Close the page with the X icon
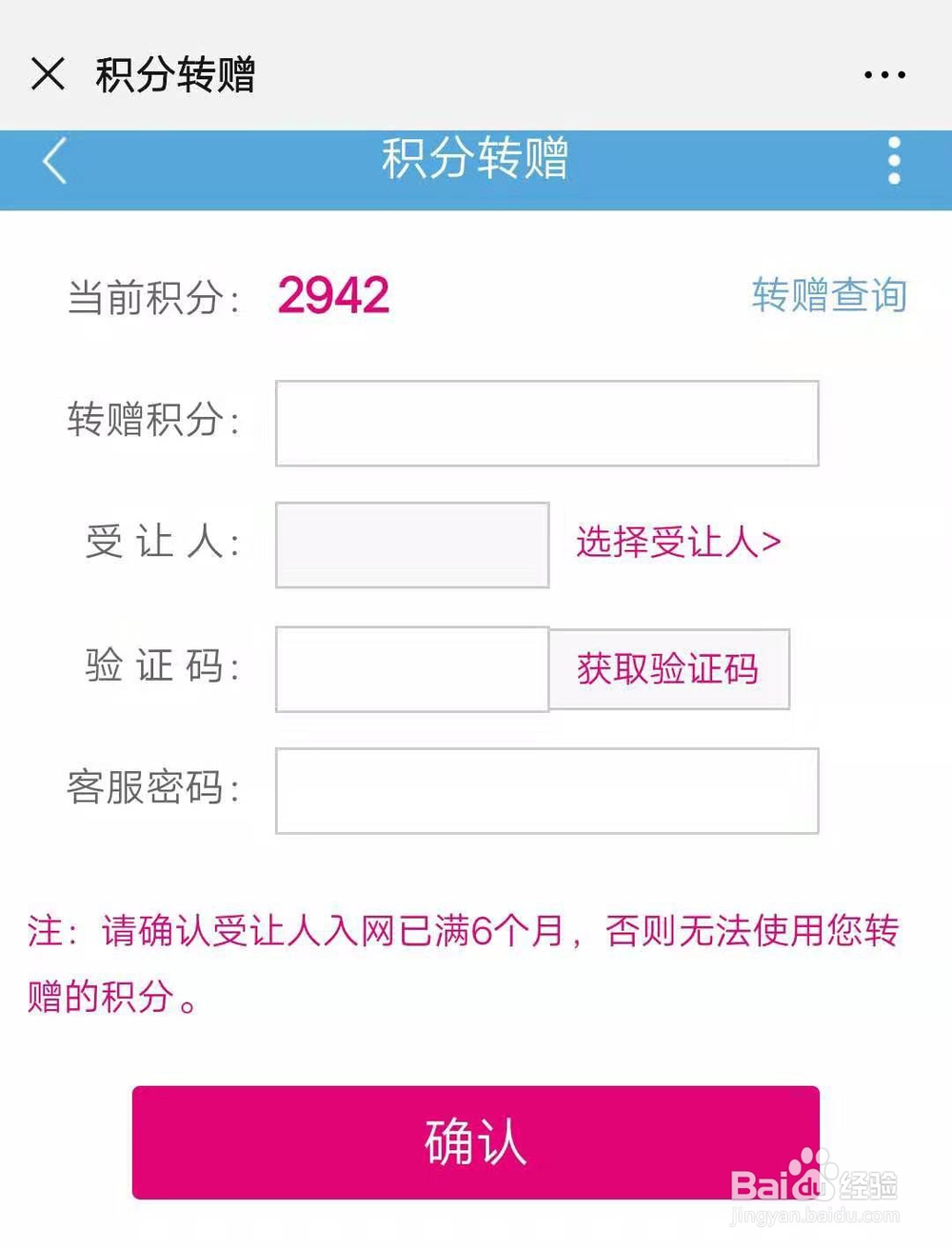 point(47,73)
